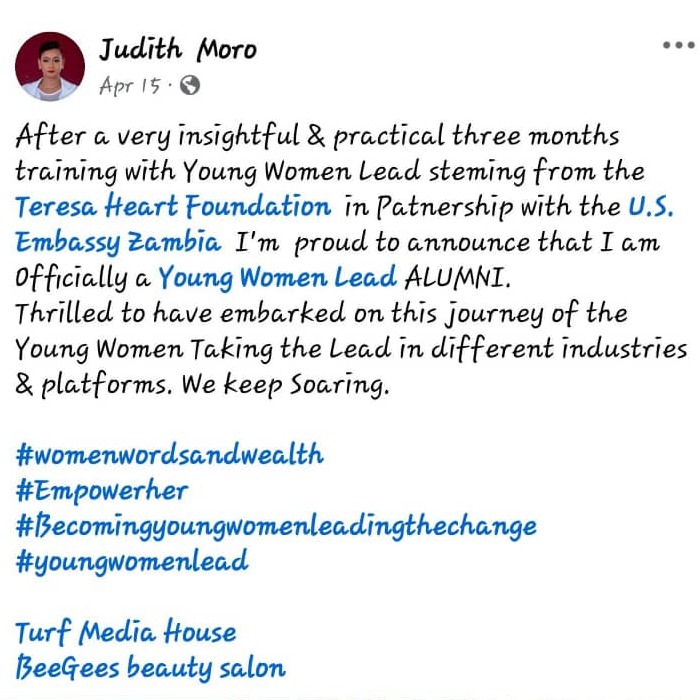700x700 pixels.
Task: Open the post's three-dot options menu
Action: [x=678, y=46]
